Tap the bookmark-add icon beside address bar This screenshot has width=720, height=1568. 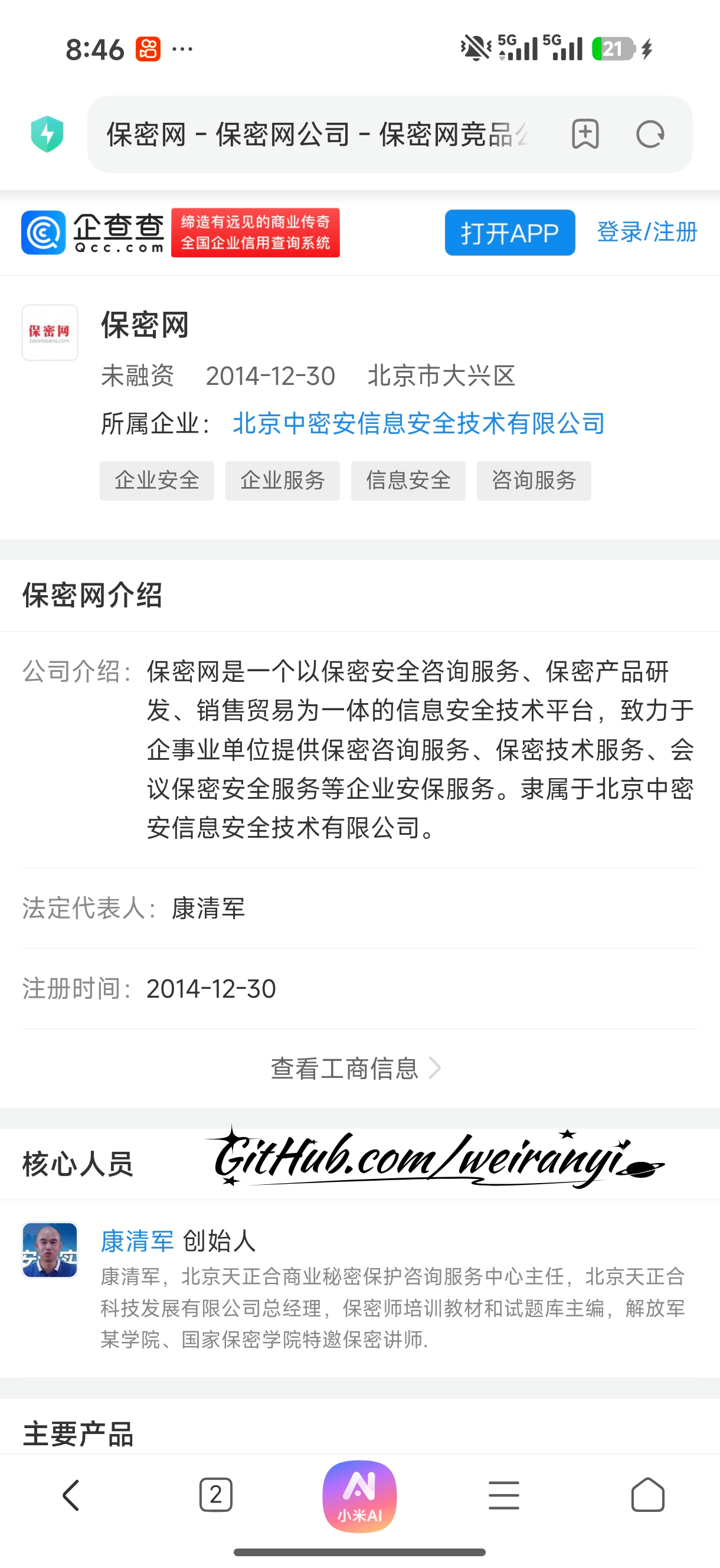586,135
